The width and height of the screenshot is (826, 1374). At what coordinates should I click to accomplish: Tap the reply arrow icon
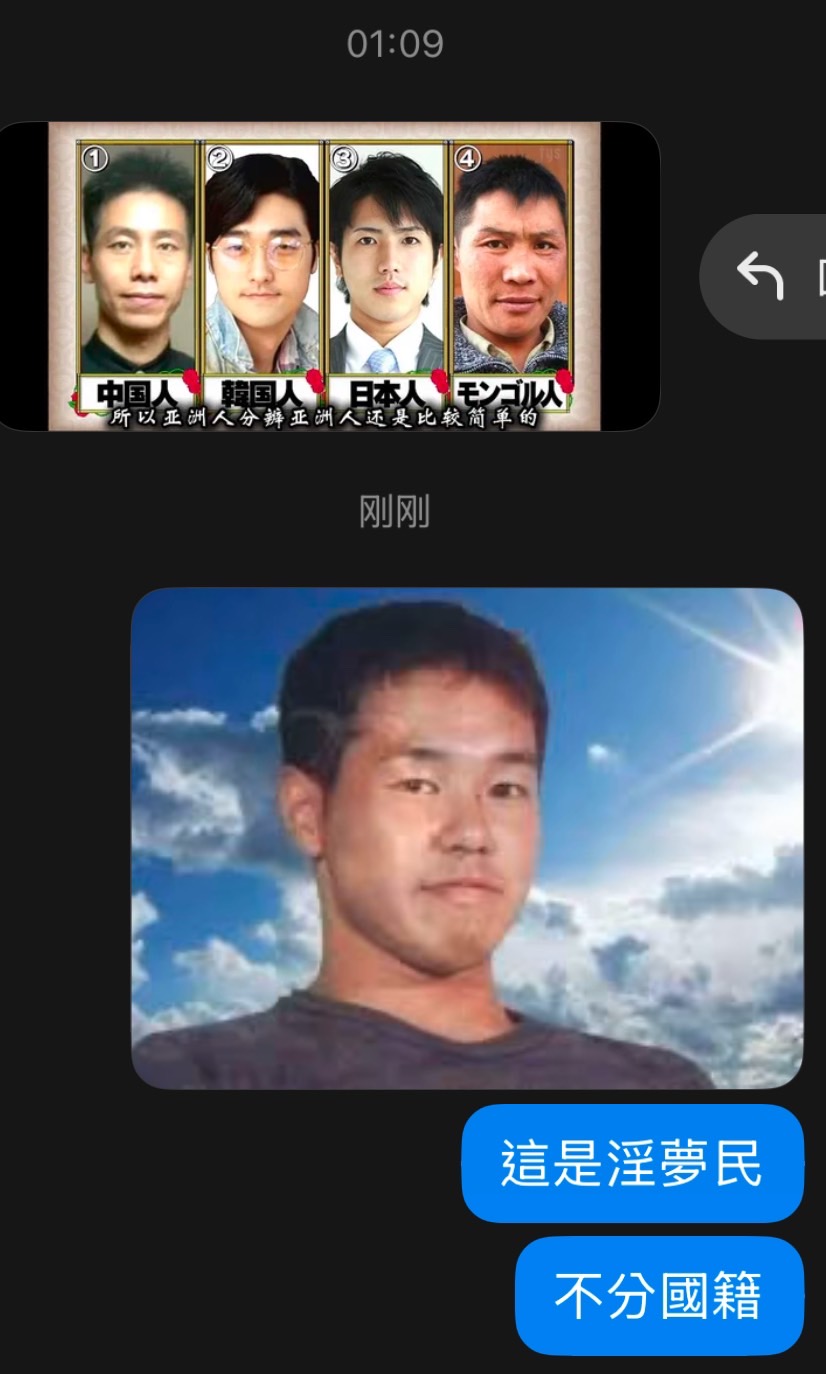[762, 276]
